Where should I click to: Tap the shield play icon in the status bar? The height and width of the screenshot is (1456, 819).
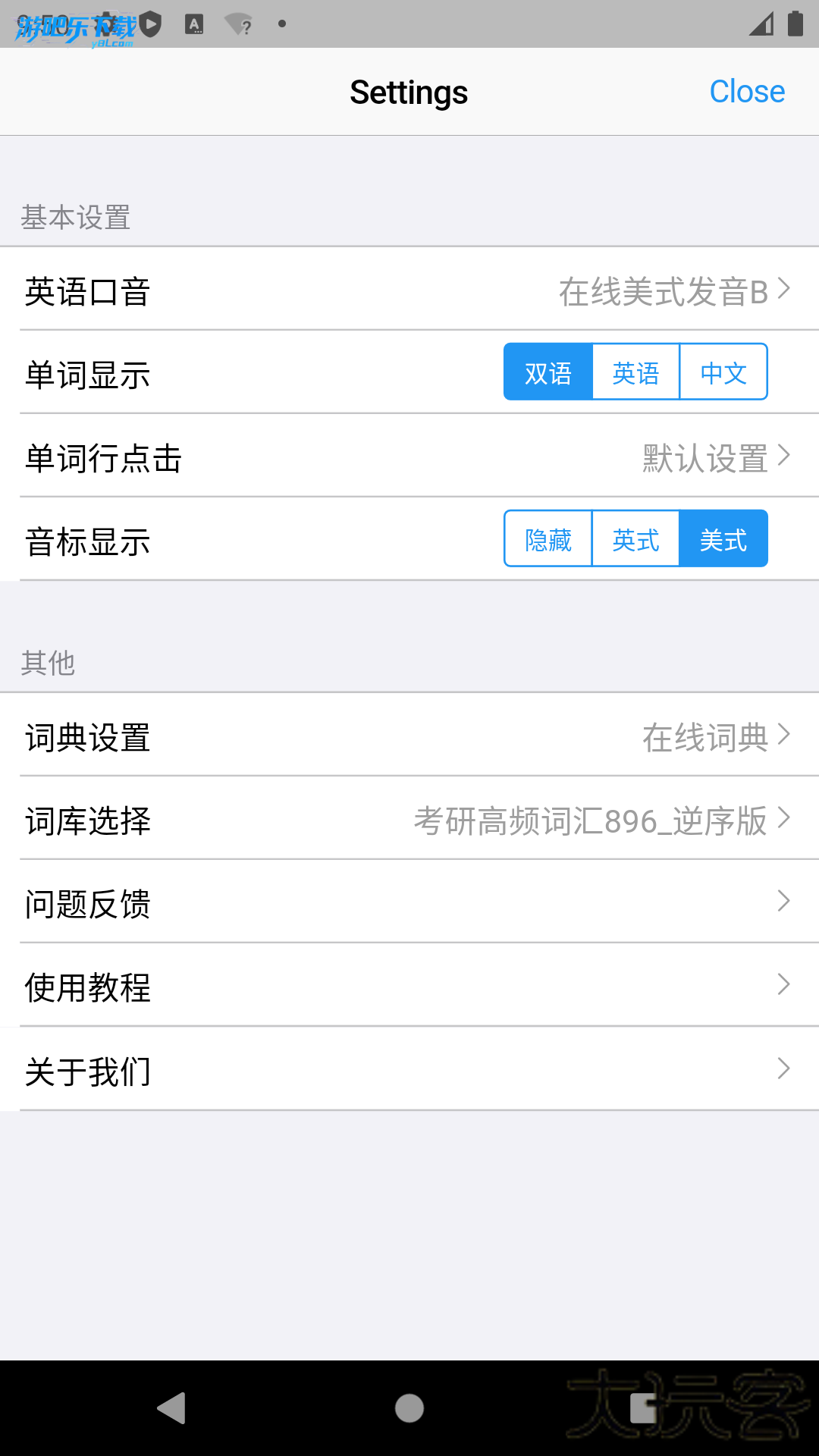(x=149, y=23)
